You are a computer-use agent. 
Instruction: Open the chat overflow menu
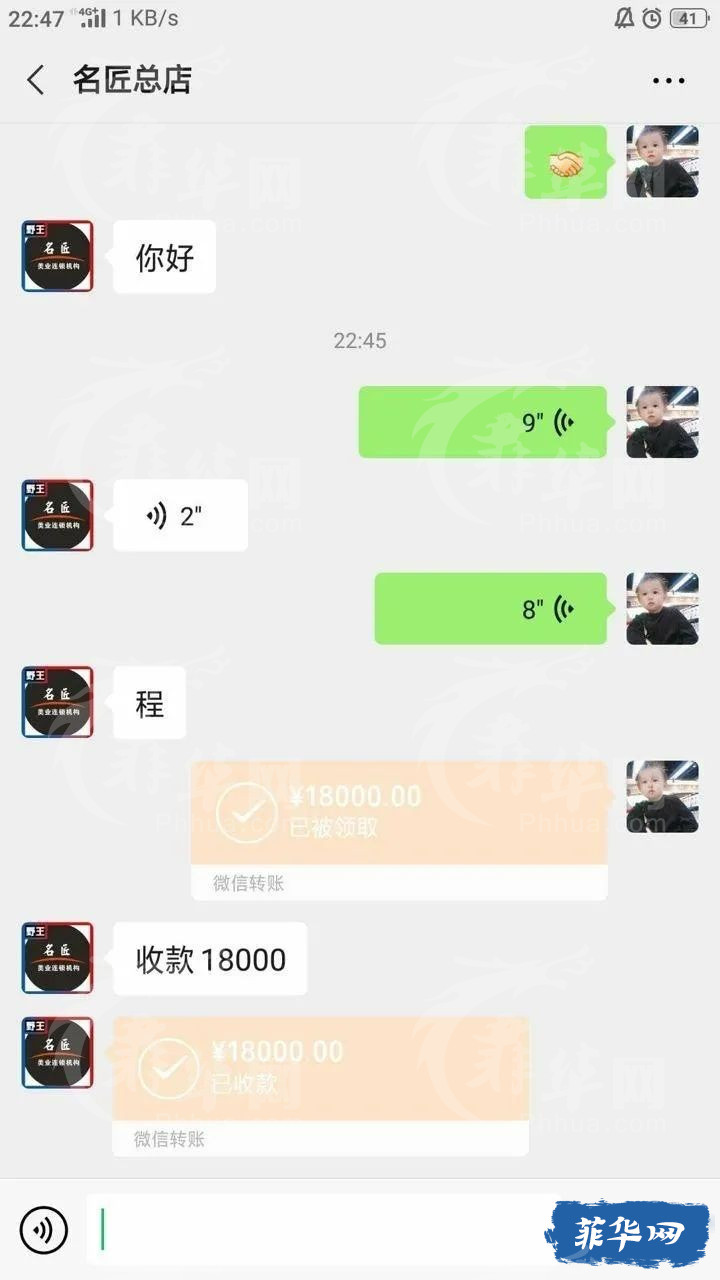668,80
